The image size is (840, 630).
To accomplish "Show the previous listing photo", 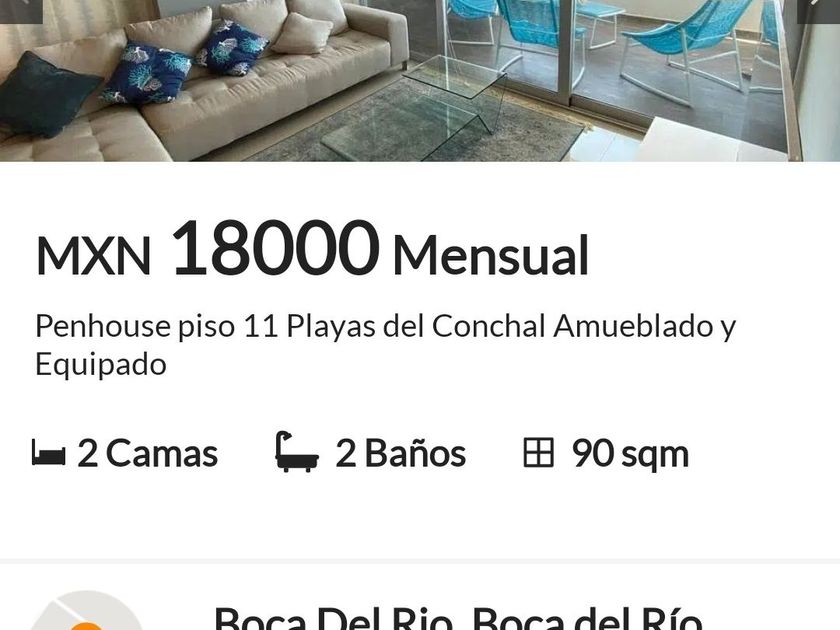I will (21, 11).
